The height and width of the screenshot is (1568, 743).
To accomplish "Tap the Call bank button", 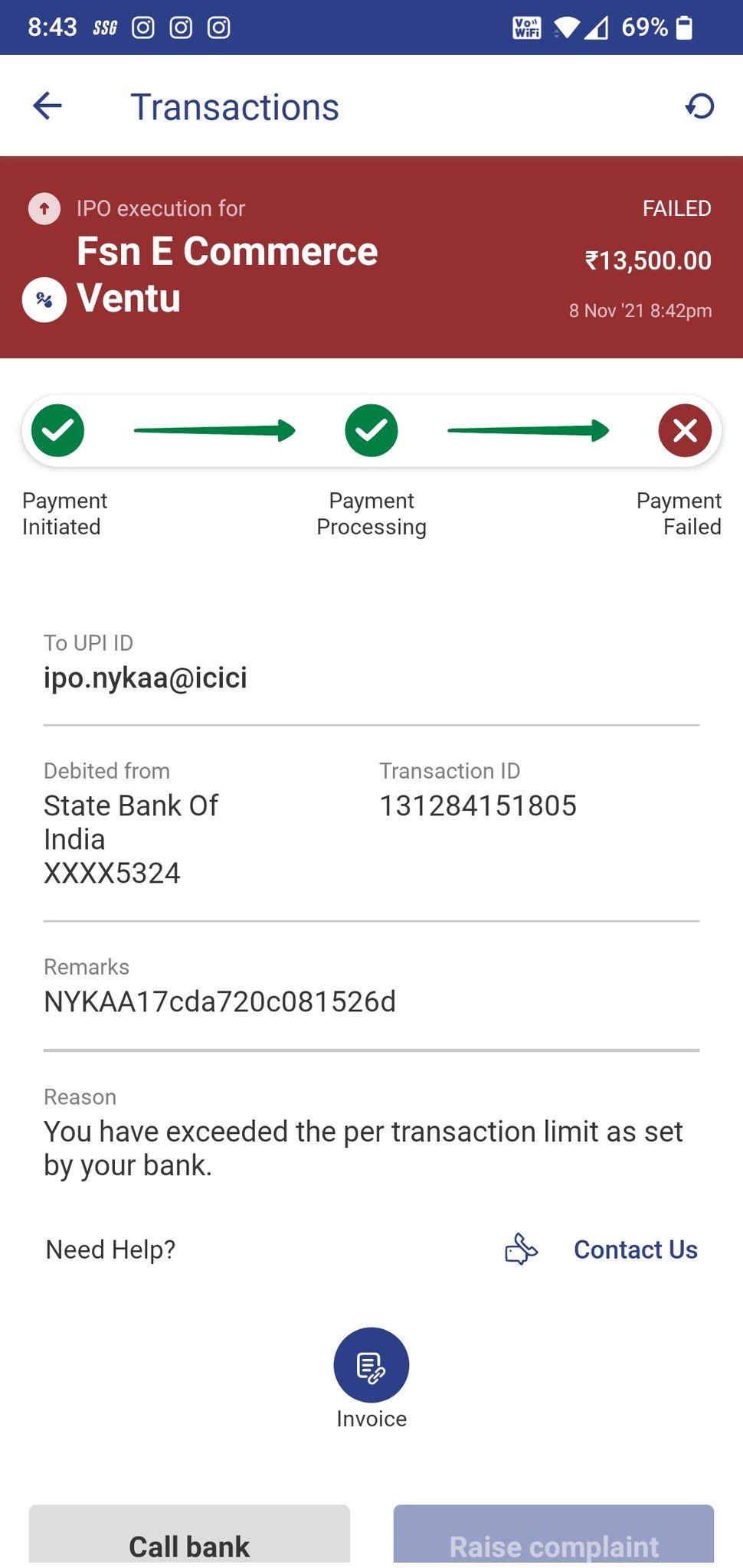I will [189, 1536].
